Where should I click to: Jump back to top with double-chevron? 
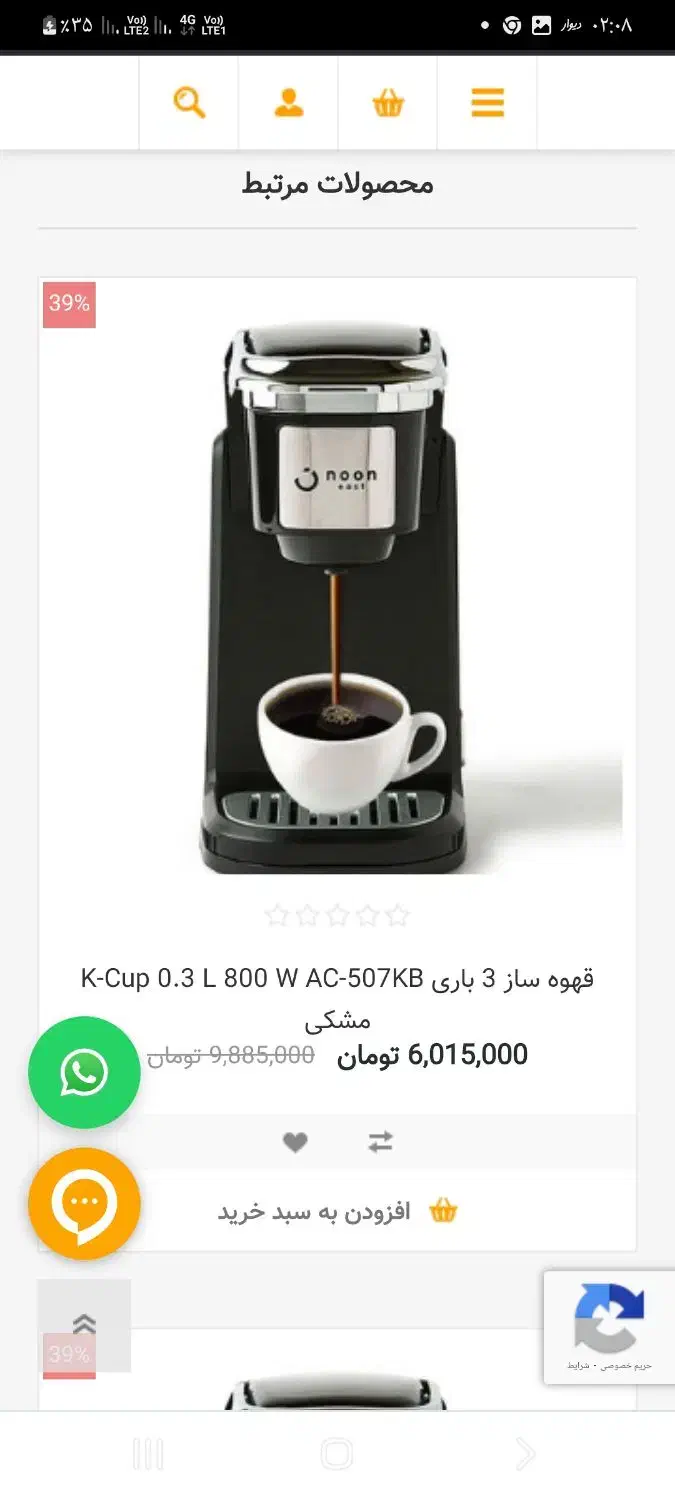pos(84,1325)
